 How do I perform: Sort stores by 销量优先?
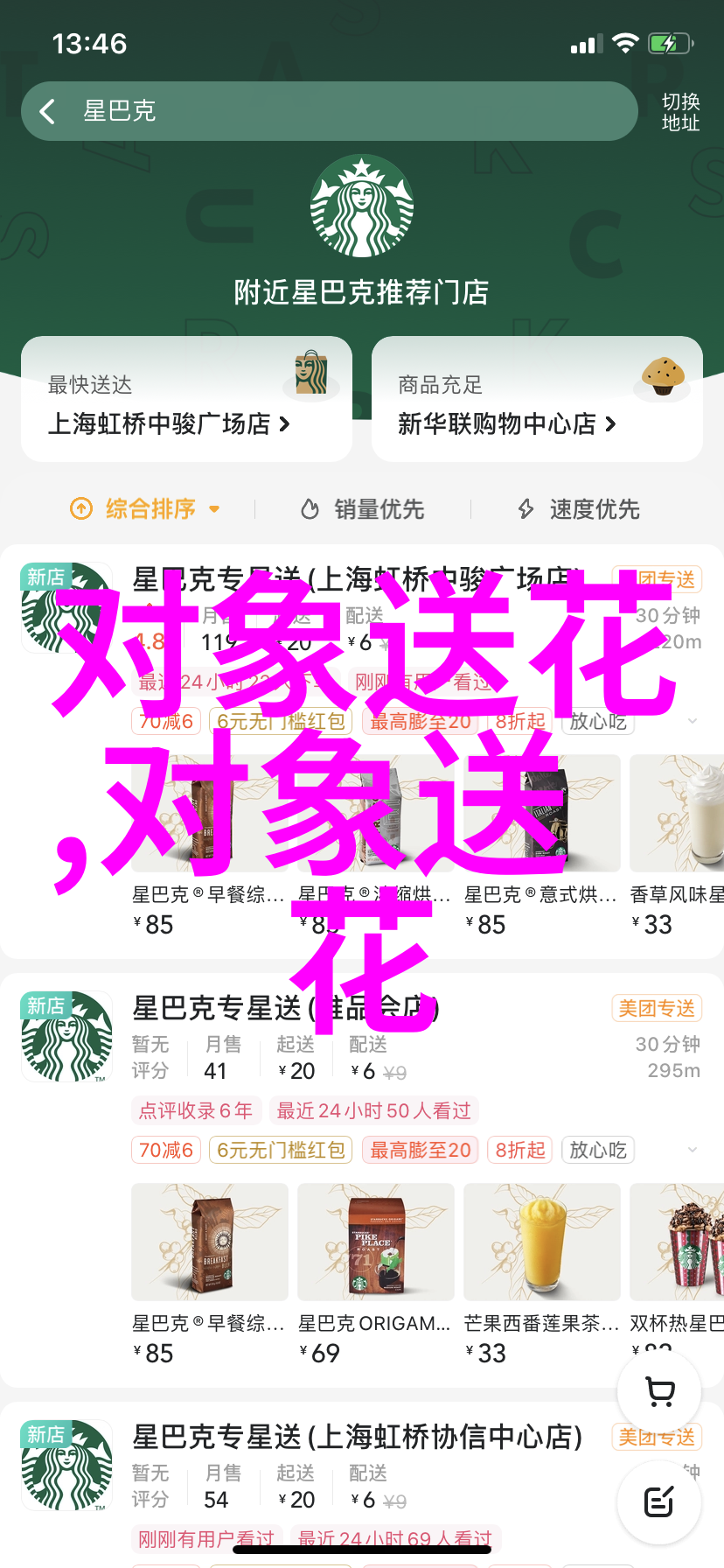[x=363, y=508]
